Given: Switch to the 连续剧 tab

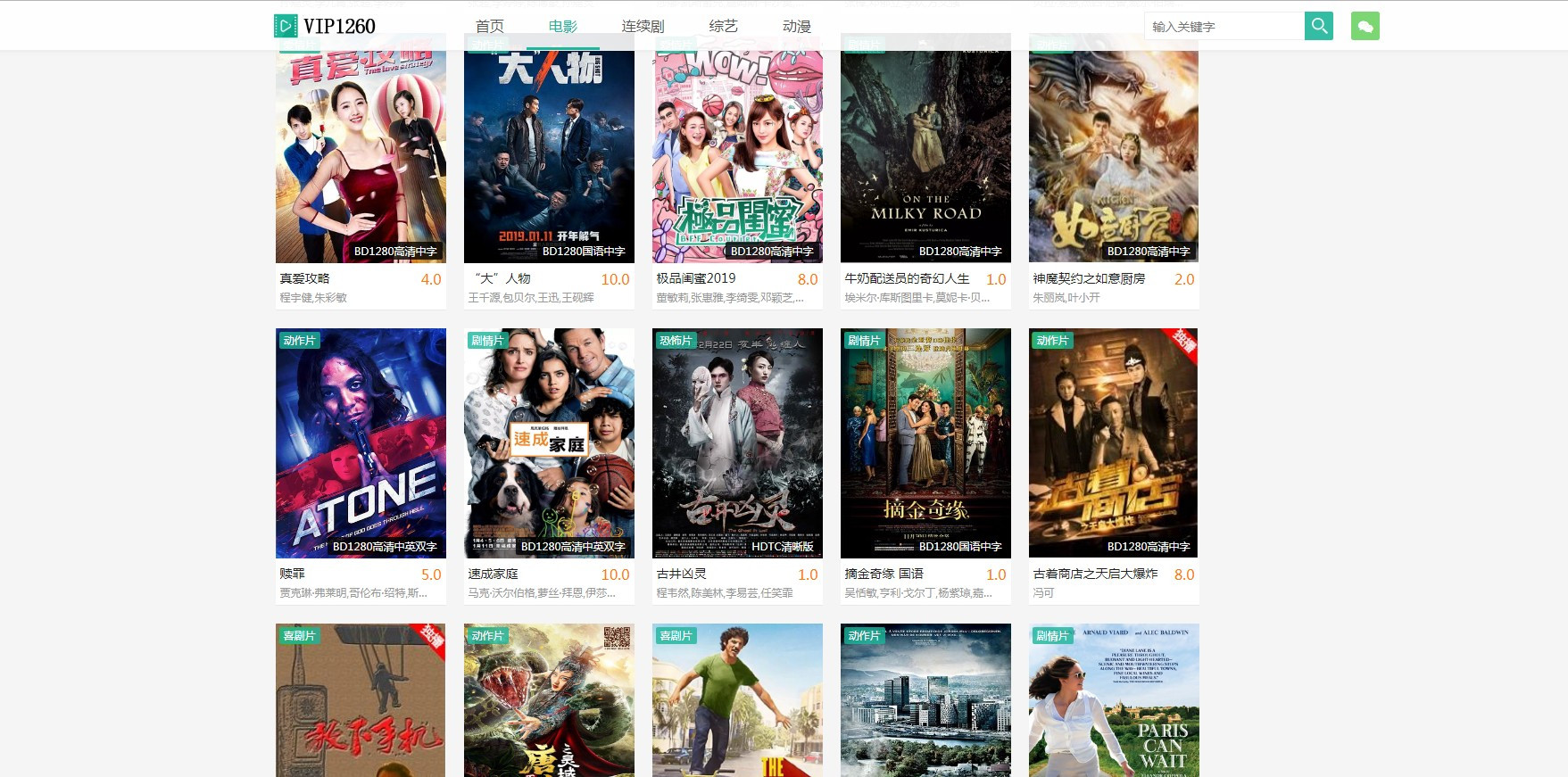Looking at the screenshot, I should coord(643,27).
